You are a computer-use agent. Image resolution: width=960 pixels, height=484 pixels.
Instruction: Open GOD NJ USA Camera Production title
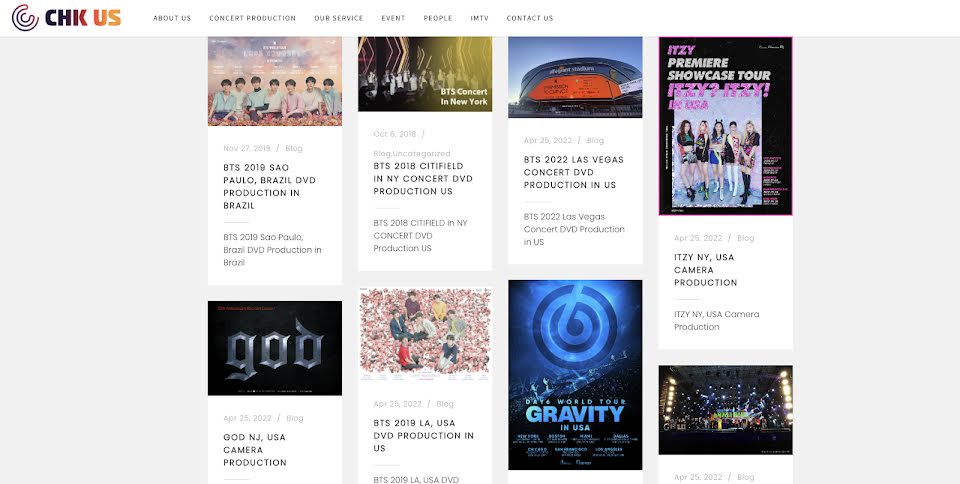coord(255,450)
